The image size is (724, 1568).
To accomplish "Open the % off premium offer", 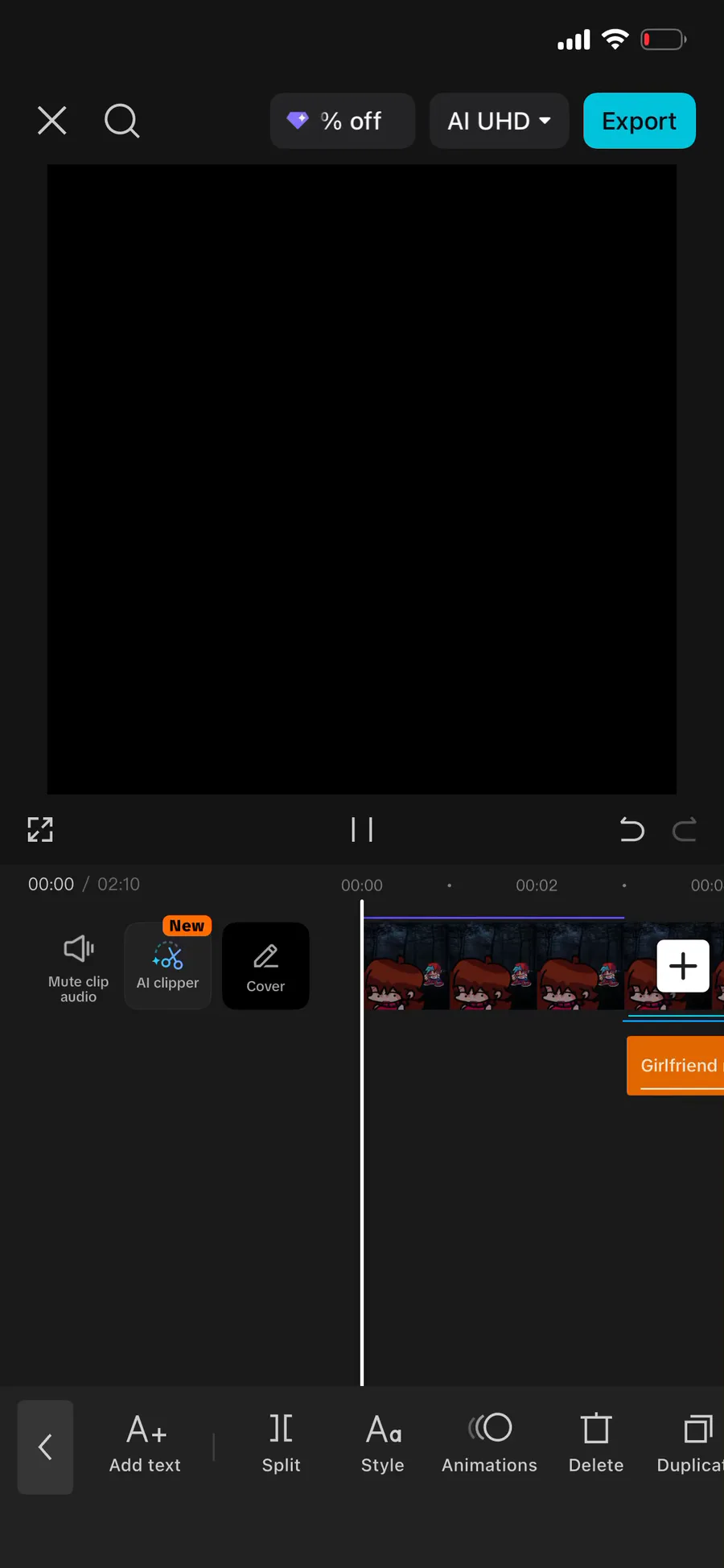I will click(x=342, y=122).
